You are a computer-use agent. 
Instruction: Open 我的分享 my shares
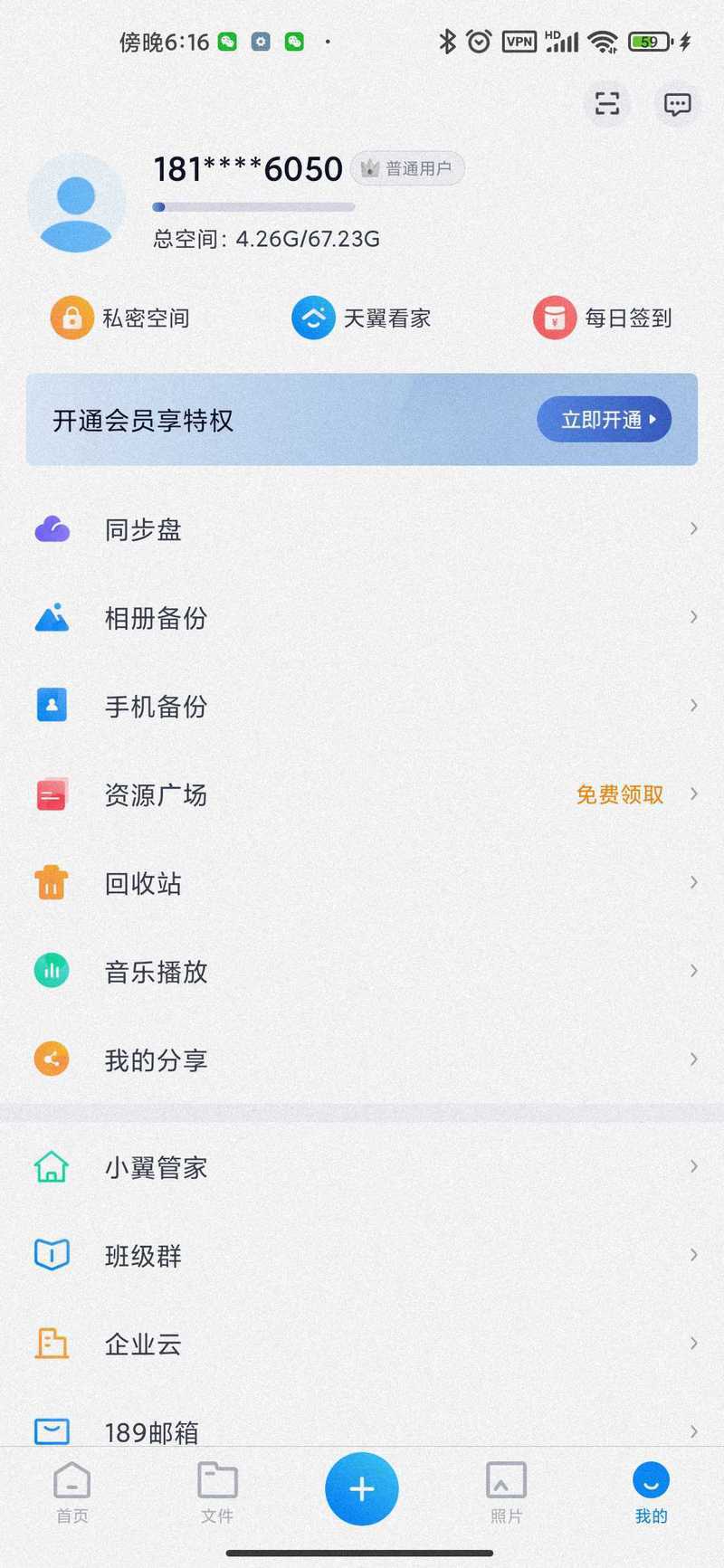pyautogui.click(x=362, y=1060)
